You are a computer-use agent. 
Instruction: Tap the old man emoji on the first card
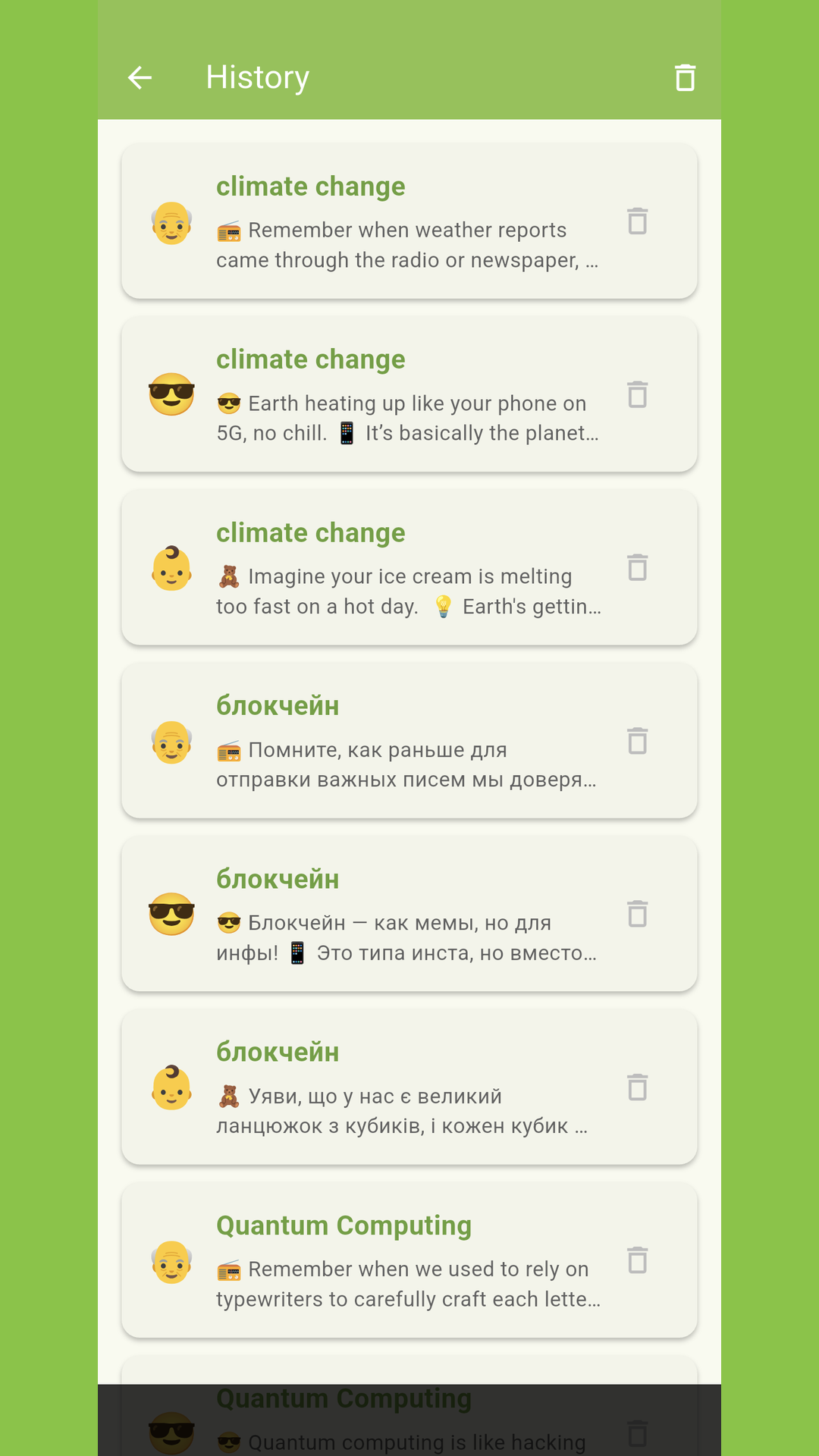pos(171,224)
